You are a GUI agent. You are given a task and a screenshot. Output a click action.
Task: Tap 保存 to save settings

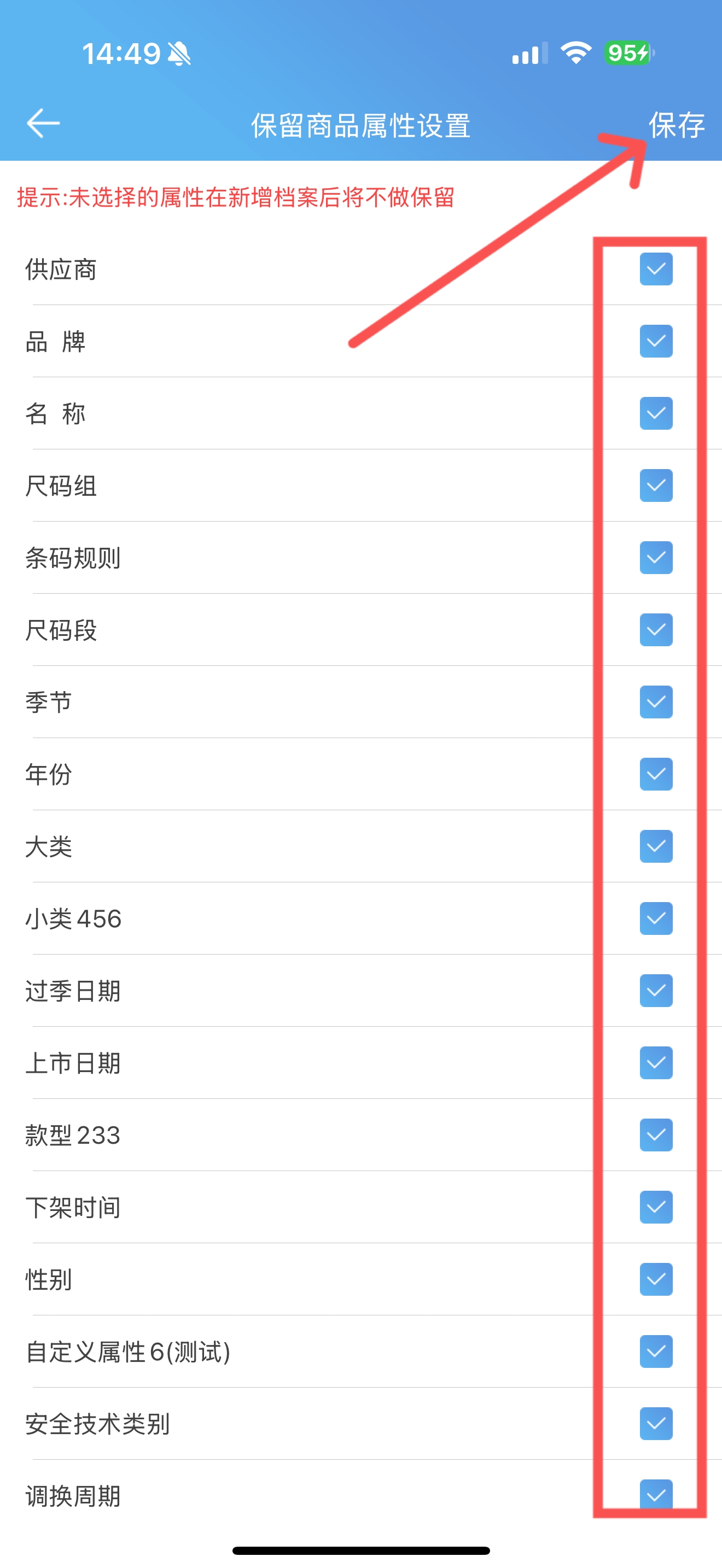coord(677,125)
